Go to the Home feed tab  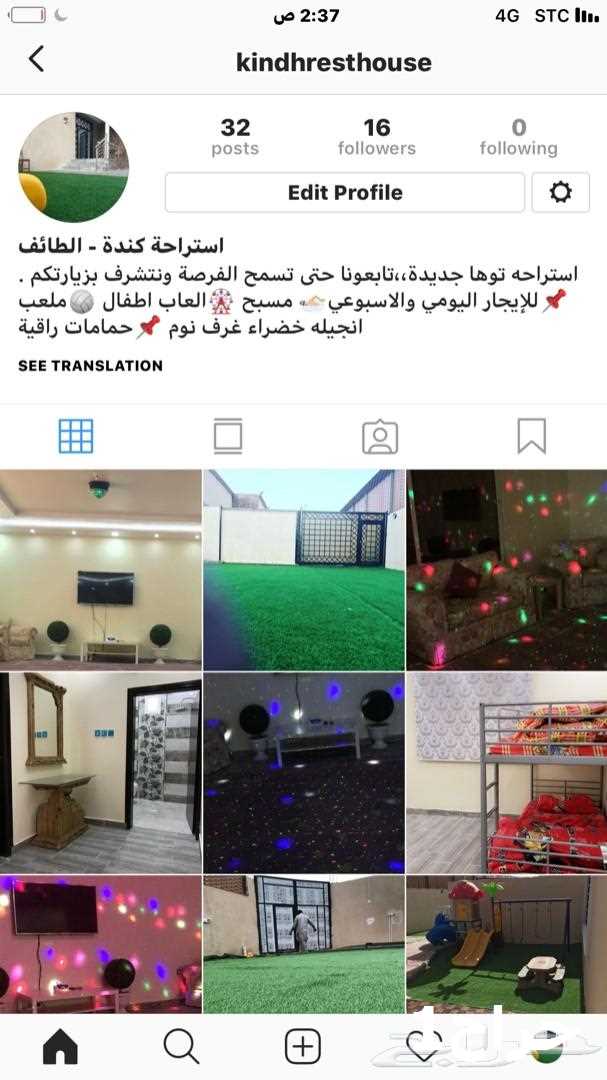click(x=61, y=1047)
